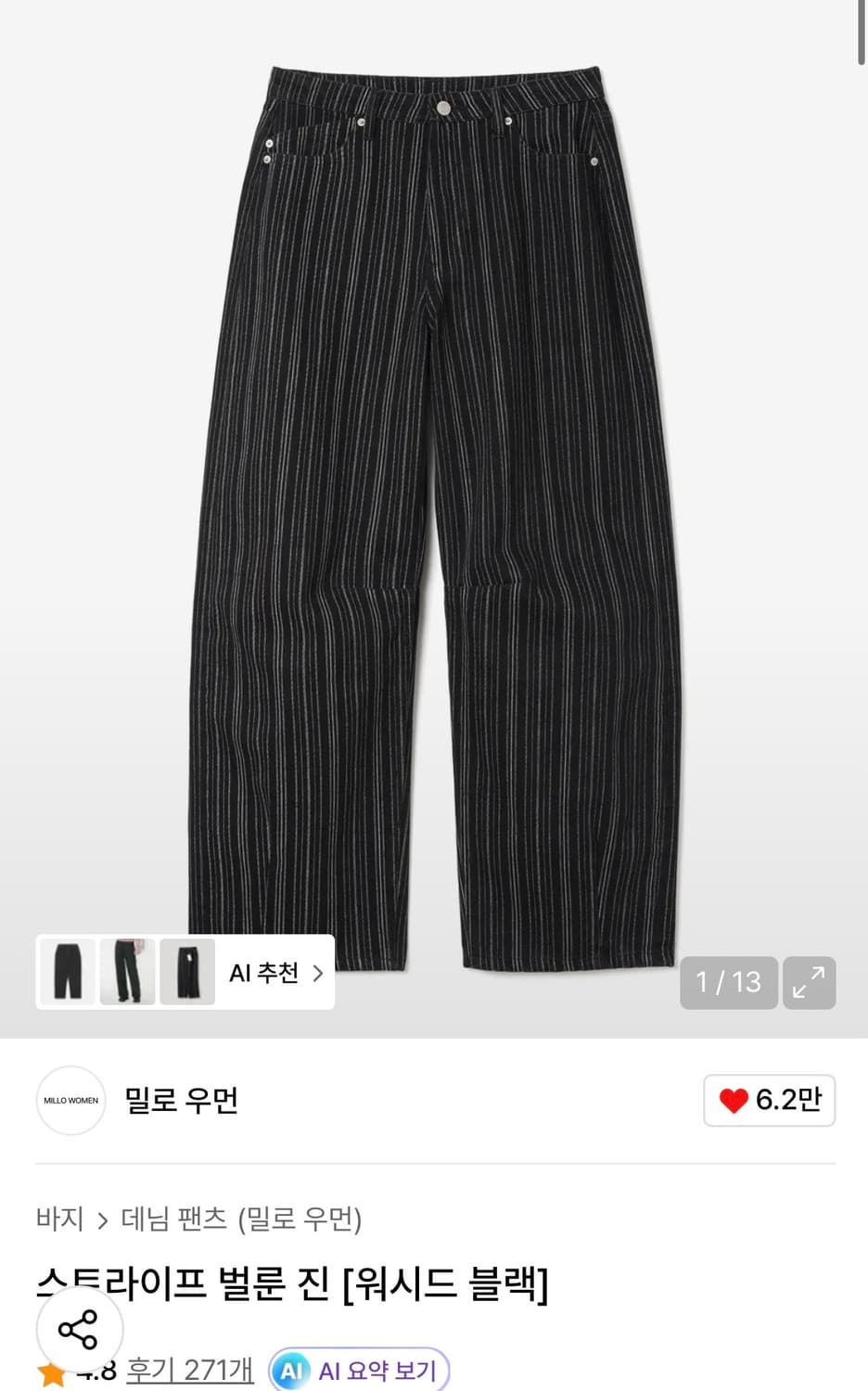The width and height of the screenshot is (868, 1391).
Task: Open AI 추천 recommendations
Action: [262, 972]
